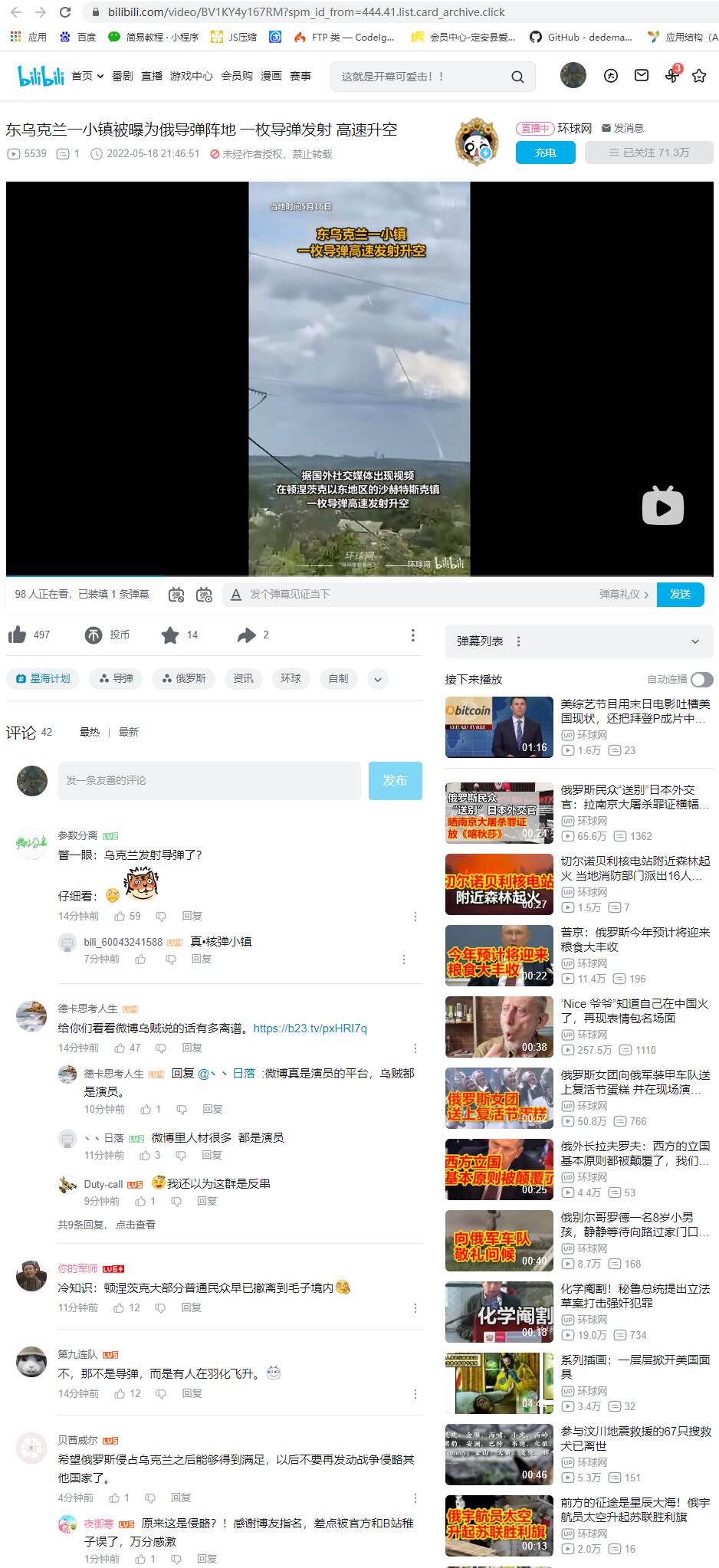Sort comments by 最新

[x=128, y=732]
